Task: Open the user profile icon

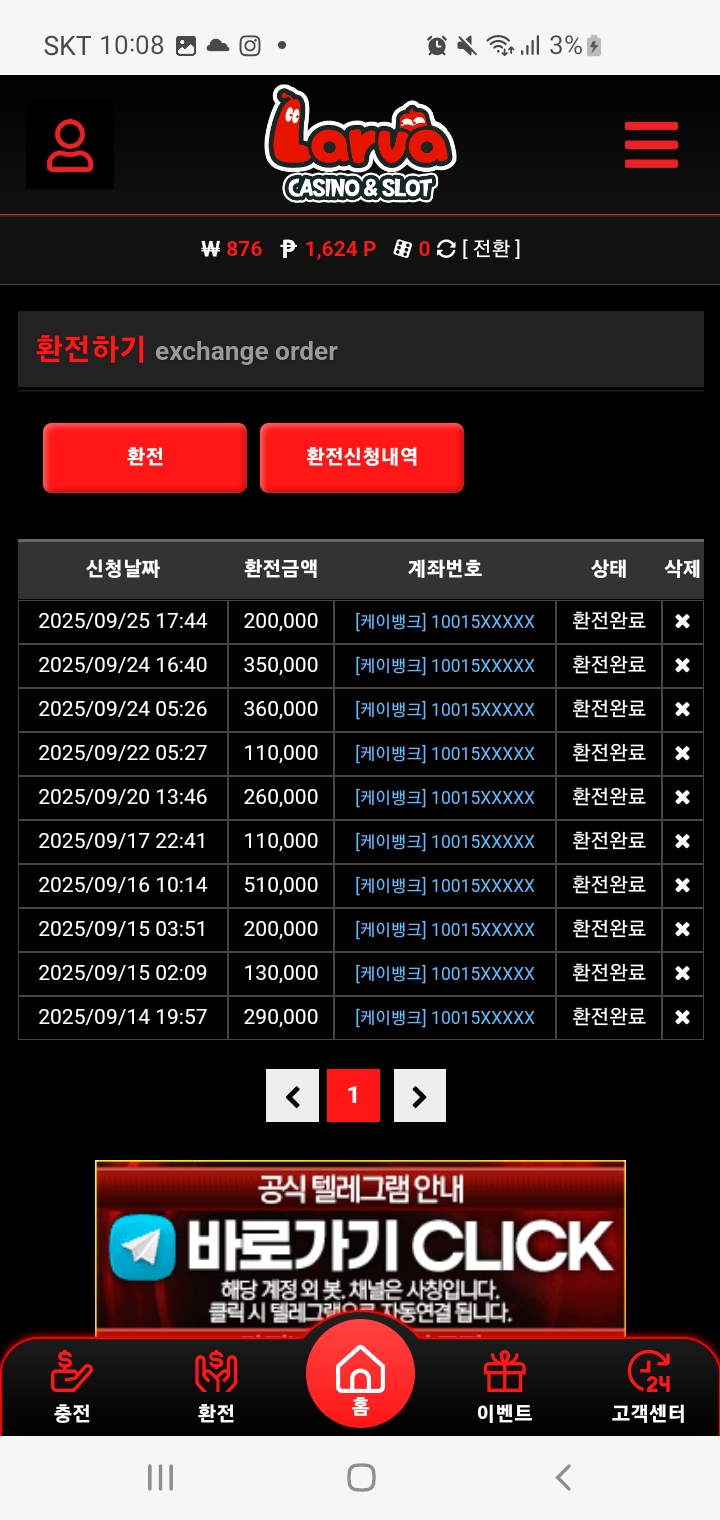Action: tap(70, 146)
